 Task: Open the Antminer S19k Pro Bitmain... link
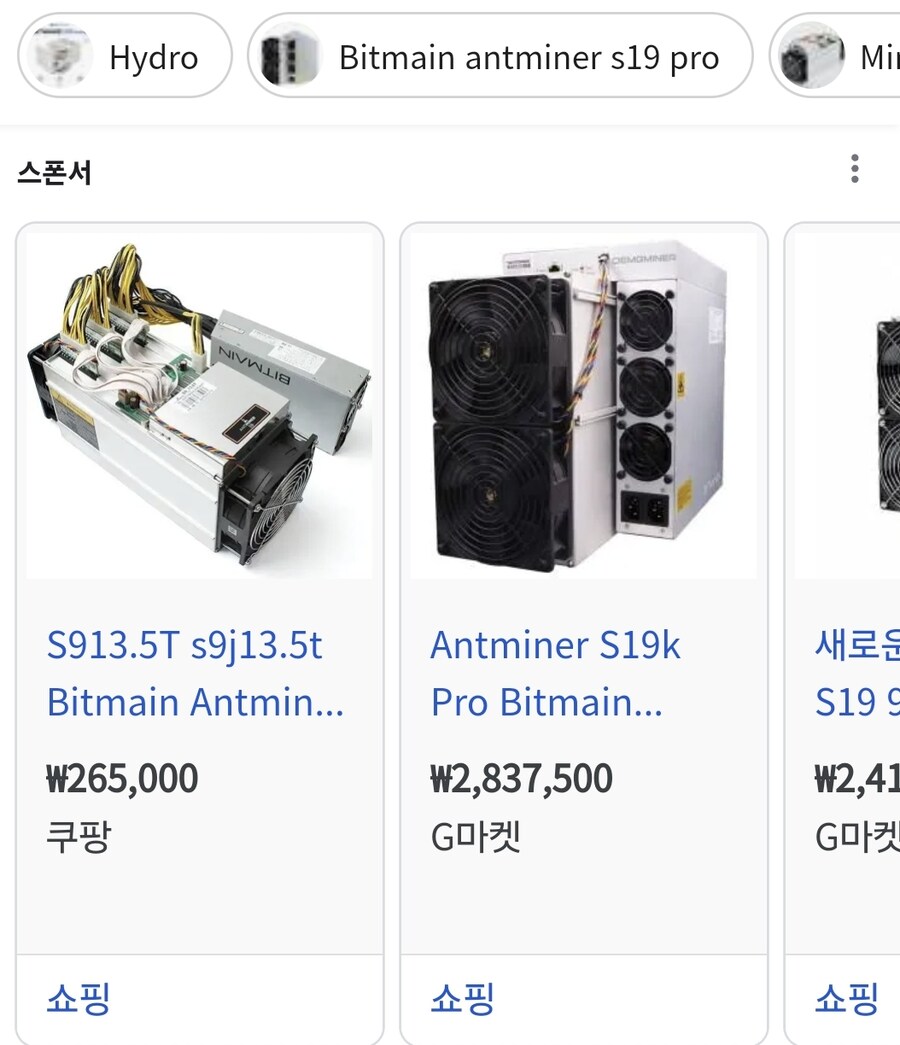(x=557, y=673)
